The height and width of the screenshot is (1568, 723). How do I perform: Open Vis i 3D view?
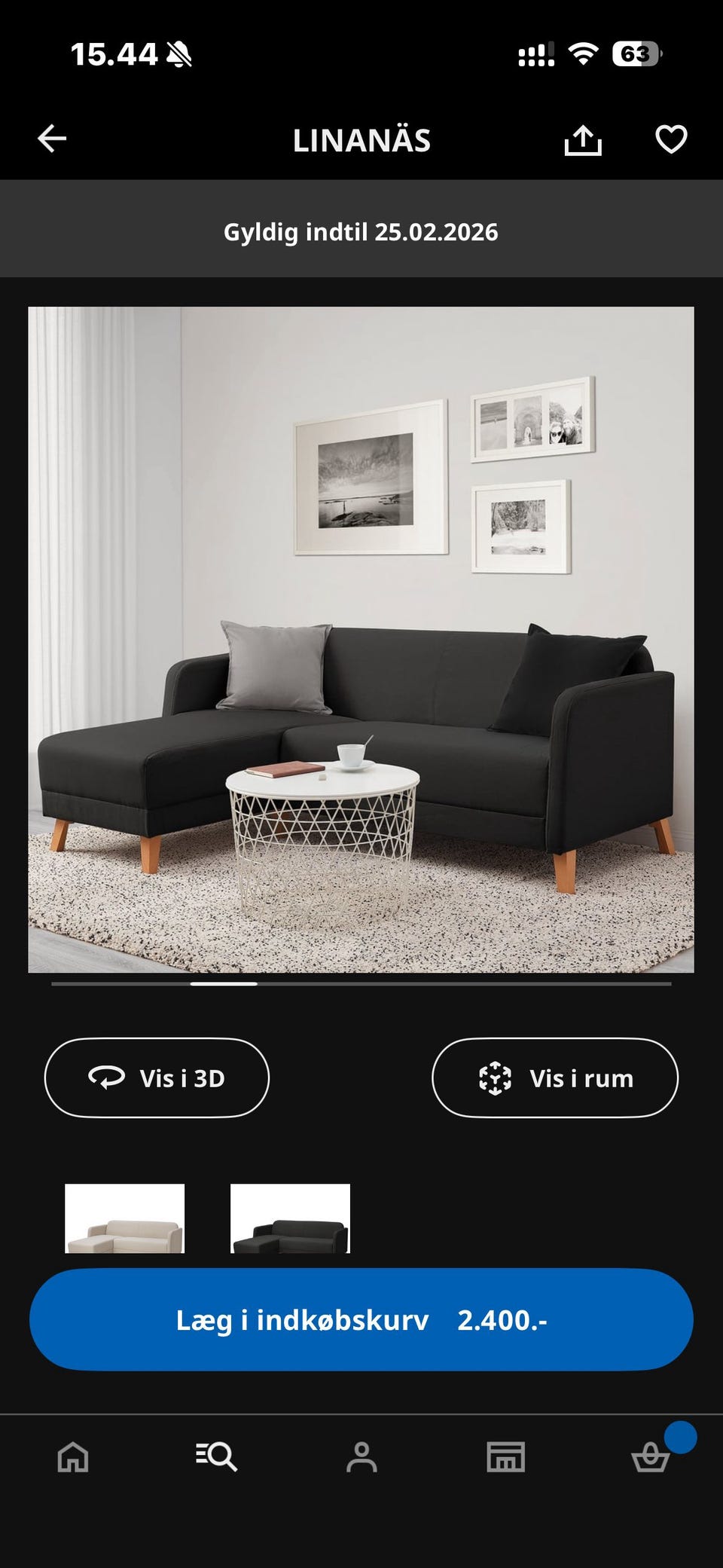point(157,1077)
